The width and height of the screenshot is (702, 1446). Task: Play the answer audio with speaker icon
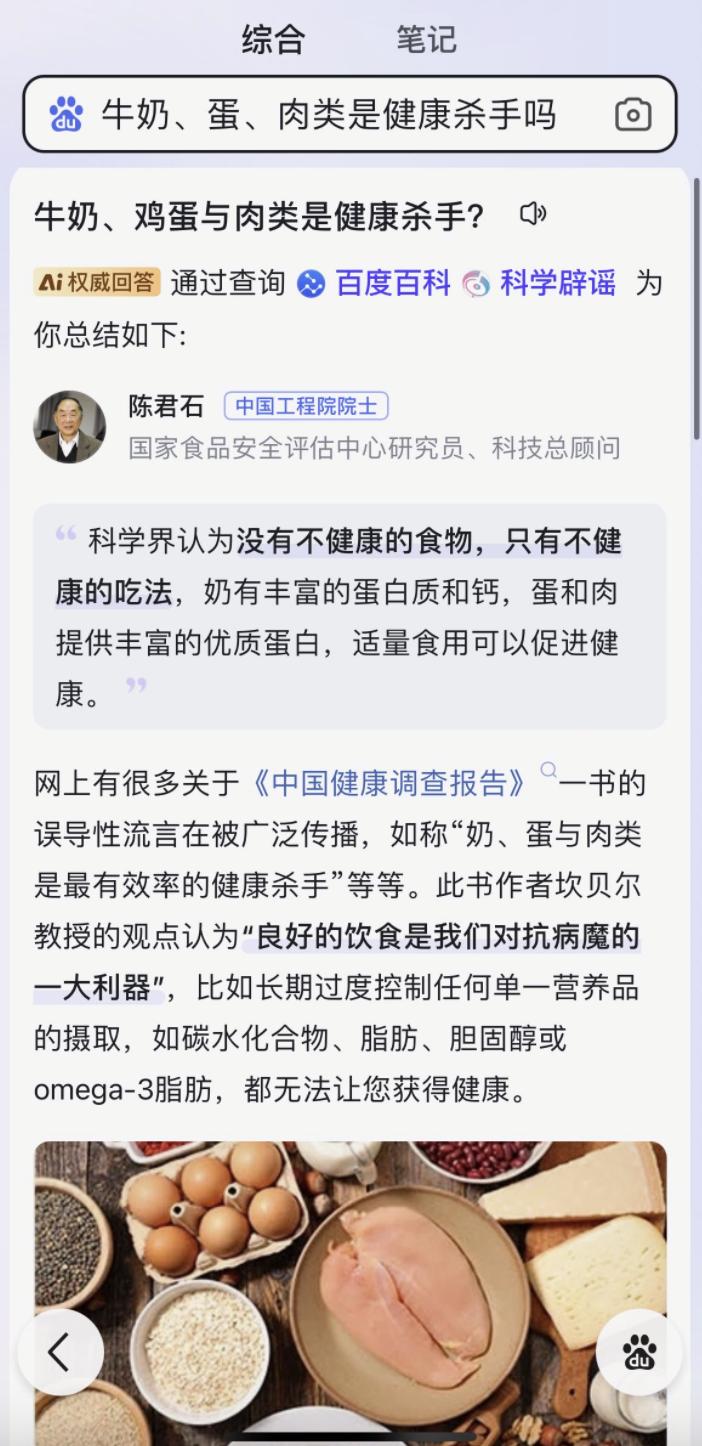click(x=533, y=214)
